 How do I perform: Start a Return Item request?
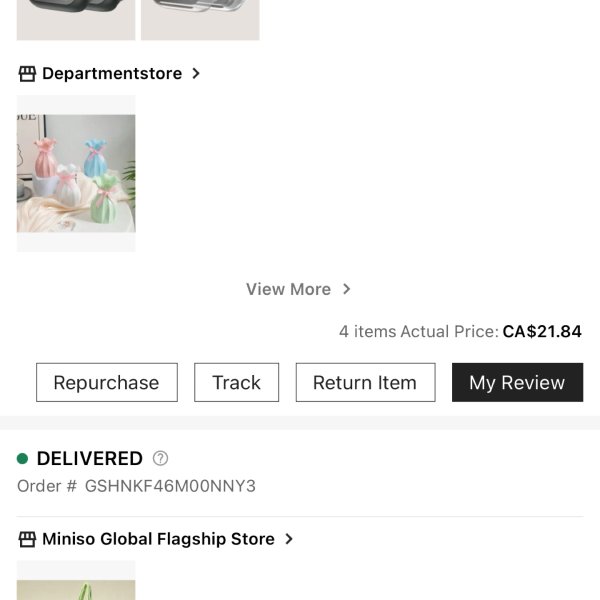coord(364,382)
